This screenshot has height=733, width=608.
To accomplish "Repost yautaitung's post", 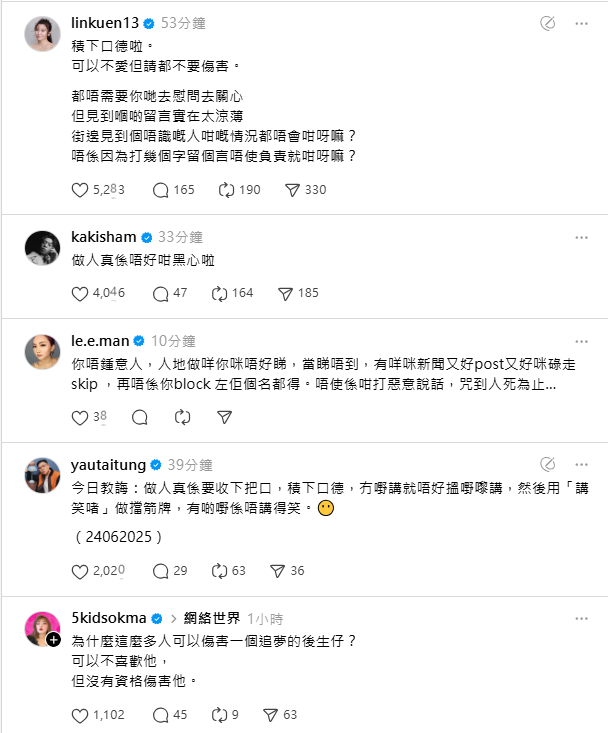I will click(x=222, y=571).
